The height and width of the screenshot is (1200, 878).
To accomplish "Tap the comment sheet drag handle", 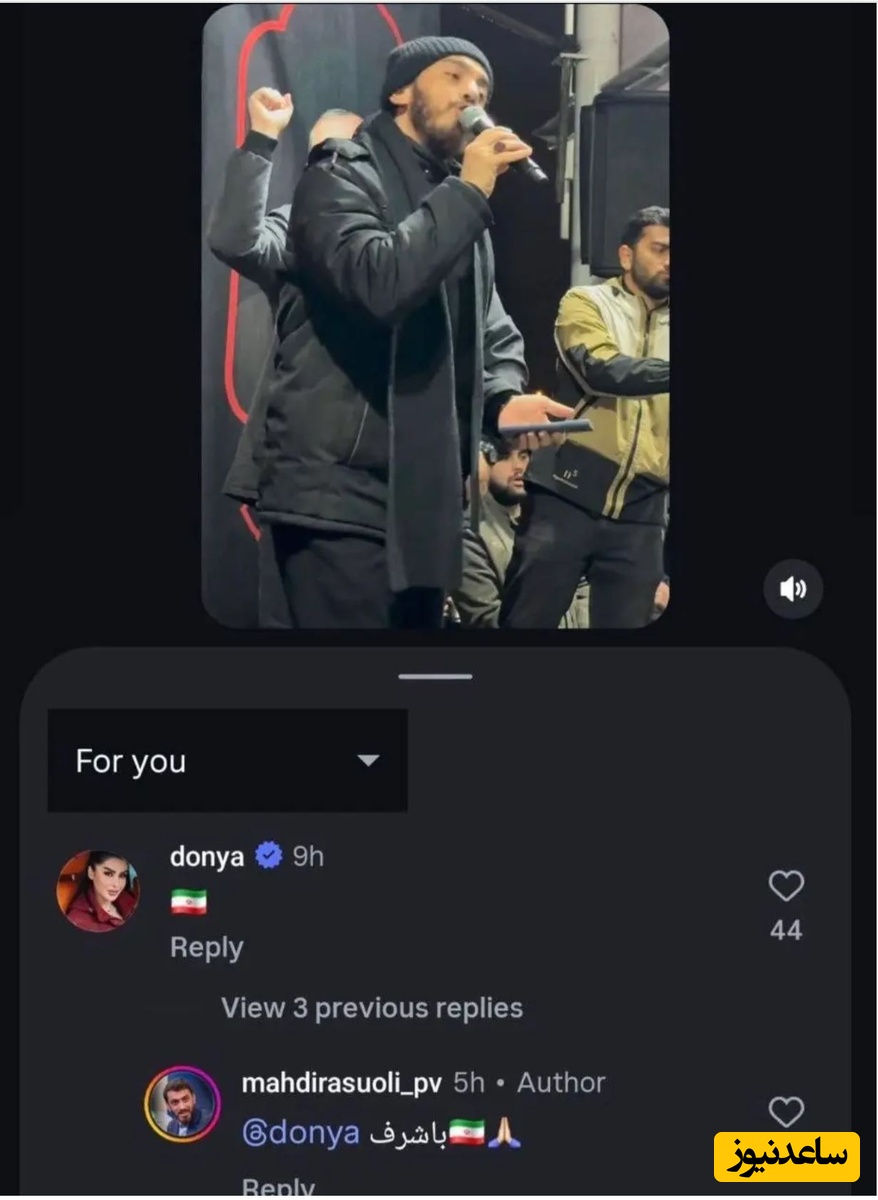I will [x=435, y=677].
